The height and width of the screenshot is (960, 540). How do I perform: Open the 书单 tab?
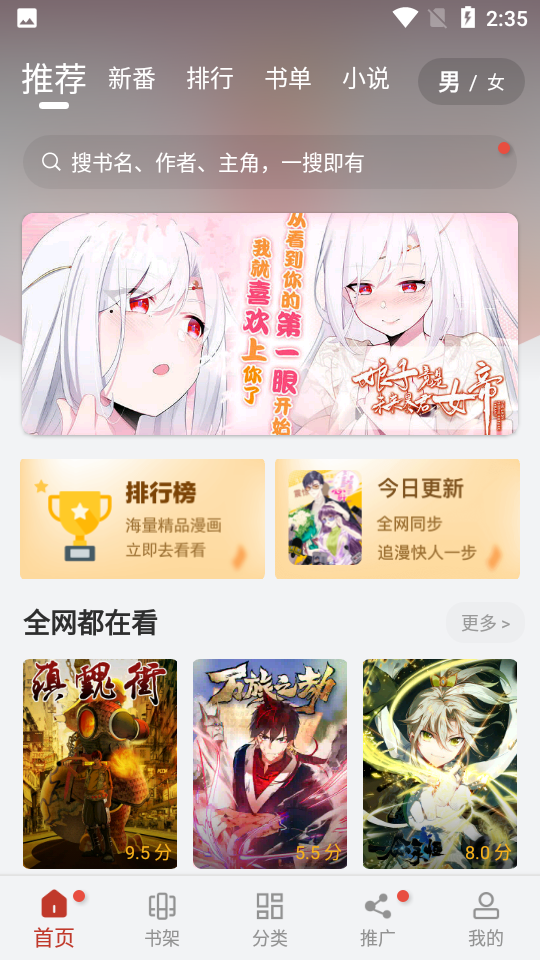click(288, 80)
